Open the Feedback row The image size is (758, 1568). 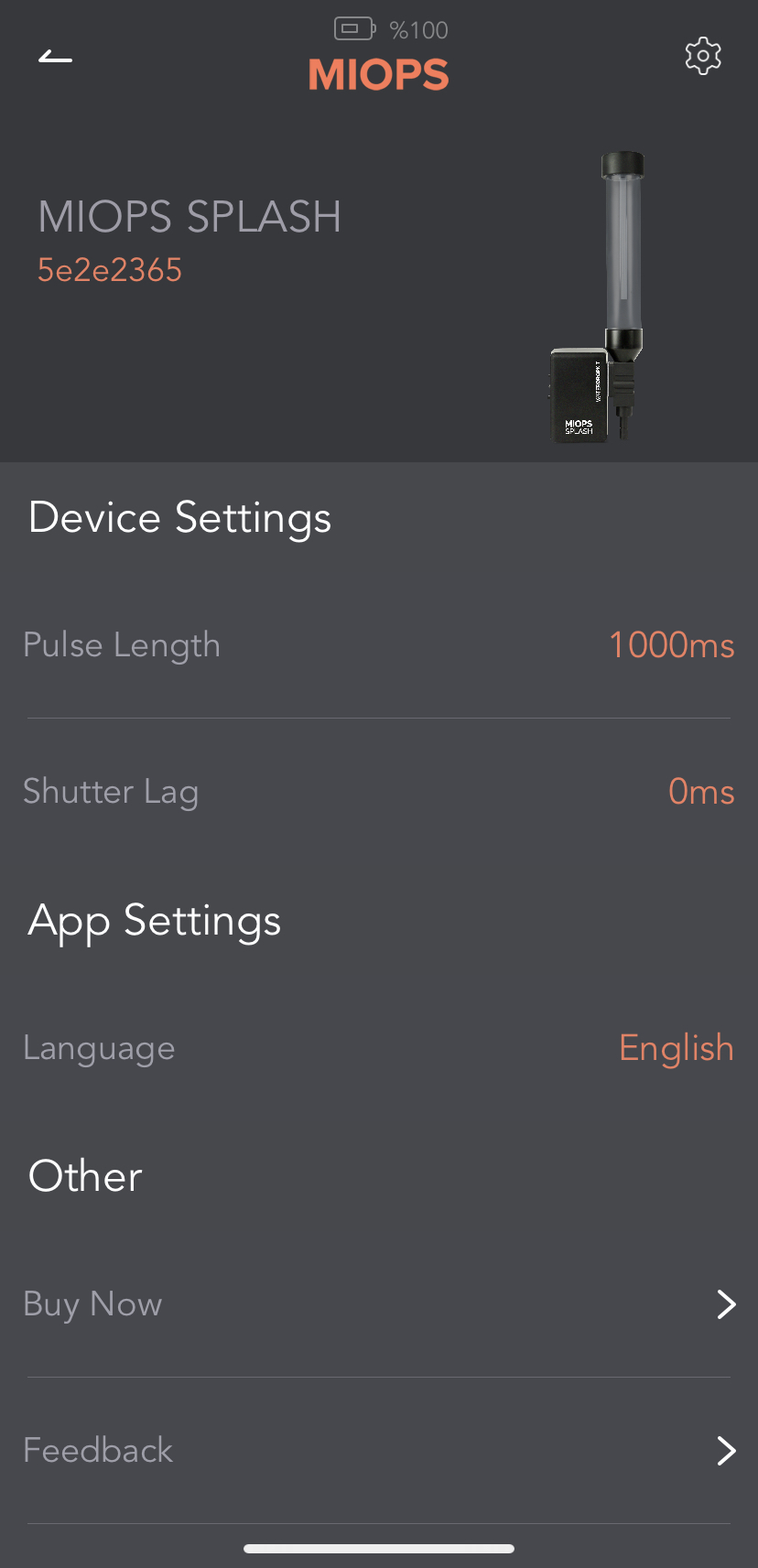point(379,1451)
